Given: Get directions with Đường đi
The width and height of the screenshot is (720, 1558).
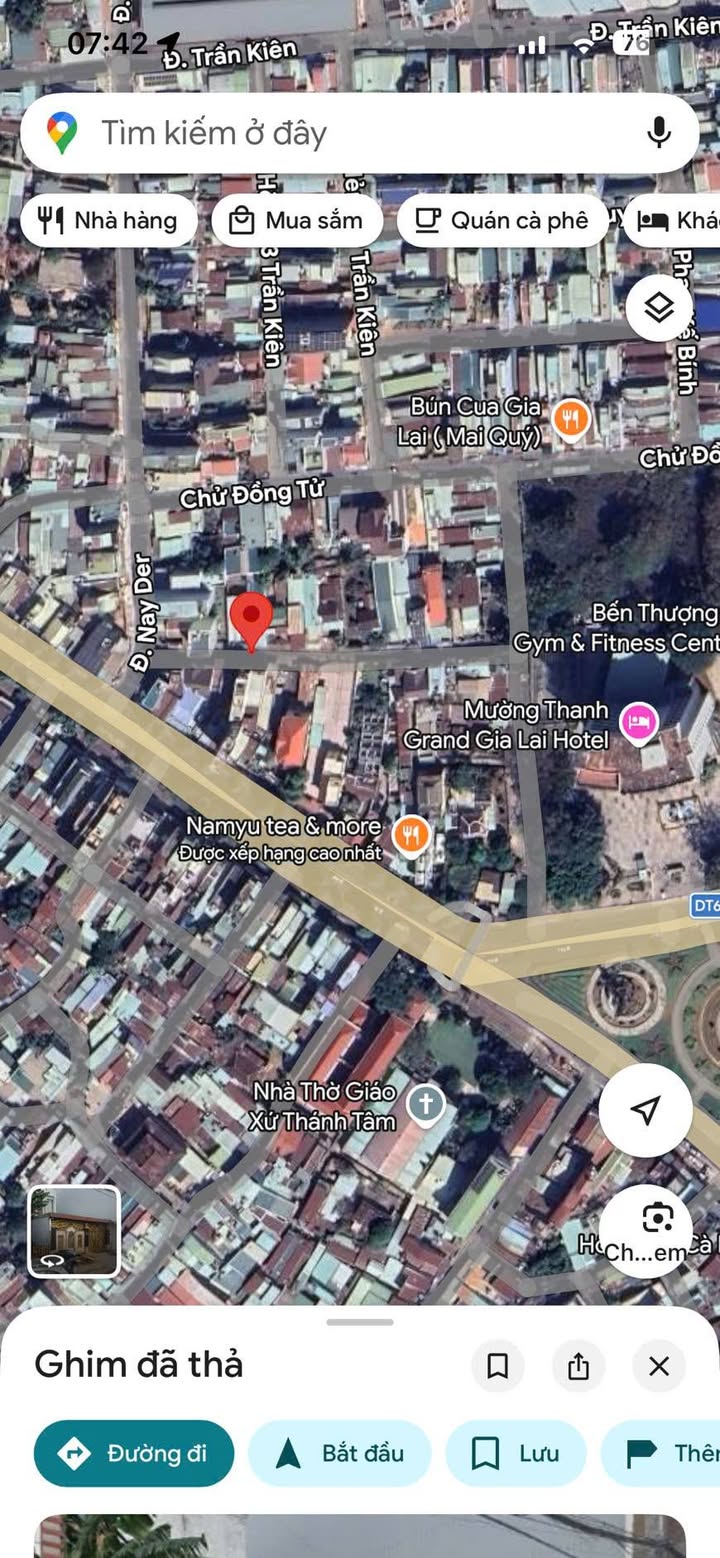Looking at the screenshot, I should pyautogui.click(x=134, y=1453).
